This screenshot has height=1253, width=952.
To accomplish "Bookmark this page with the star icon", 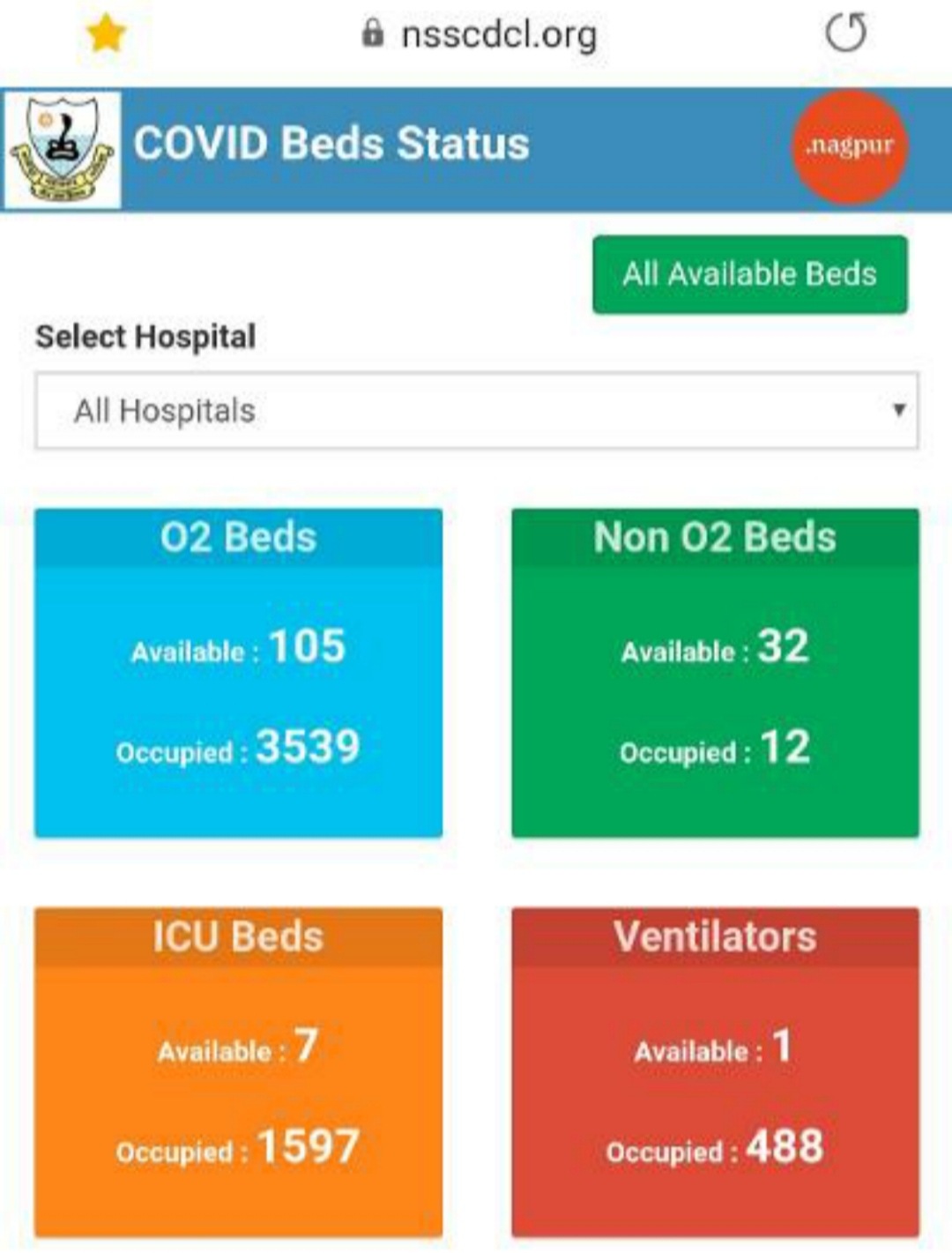I will 106,34.
